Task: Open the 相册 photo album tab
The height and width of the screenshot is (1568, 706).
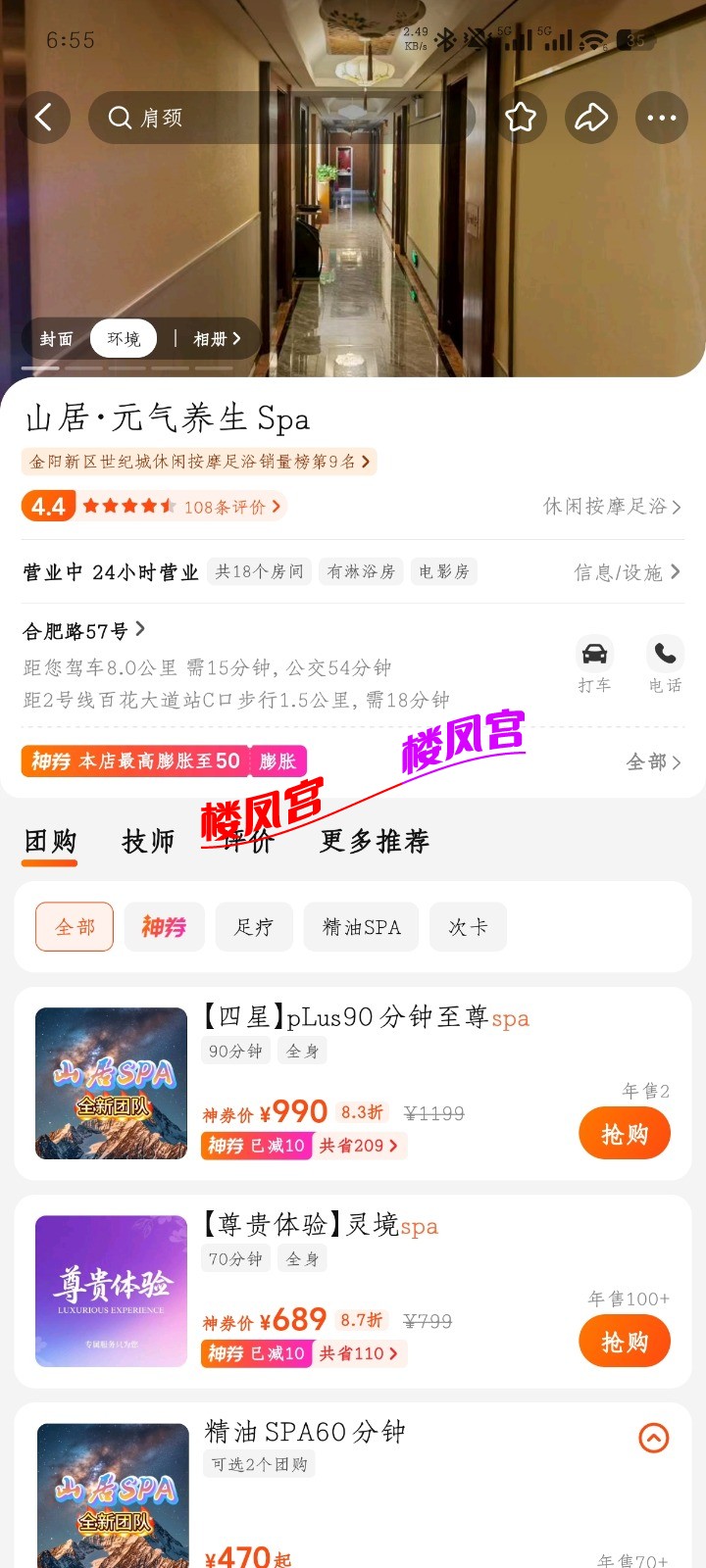Action: (x=211, y=337)
